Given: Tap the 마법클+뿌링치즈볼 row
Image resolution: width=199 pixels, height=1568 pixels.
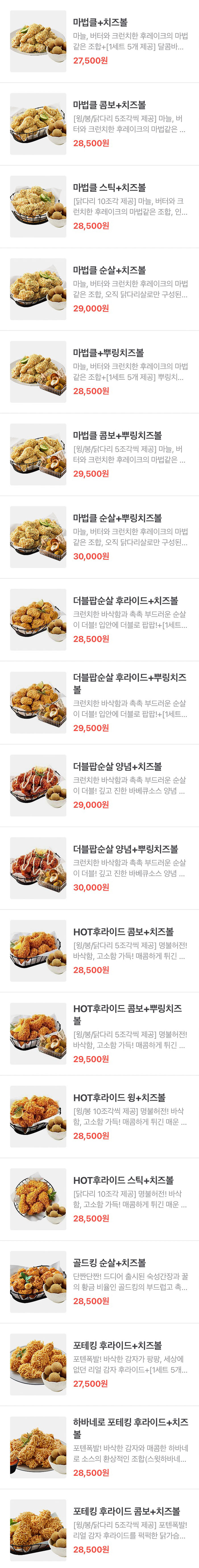Looking at the screenshot, I should [100, 372].
